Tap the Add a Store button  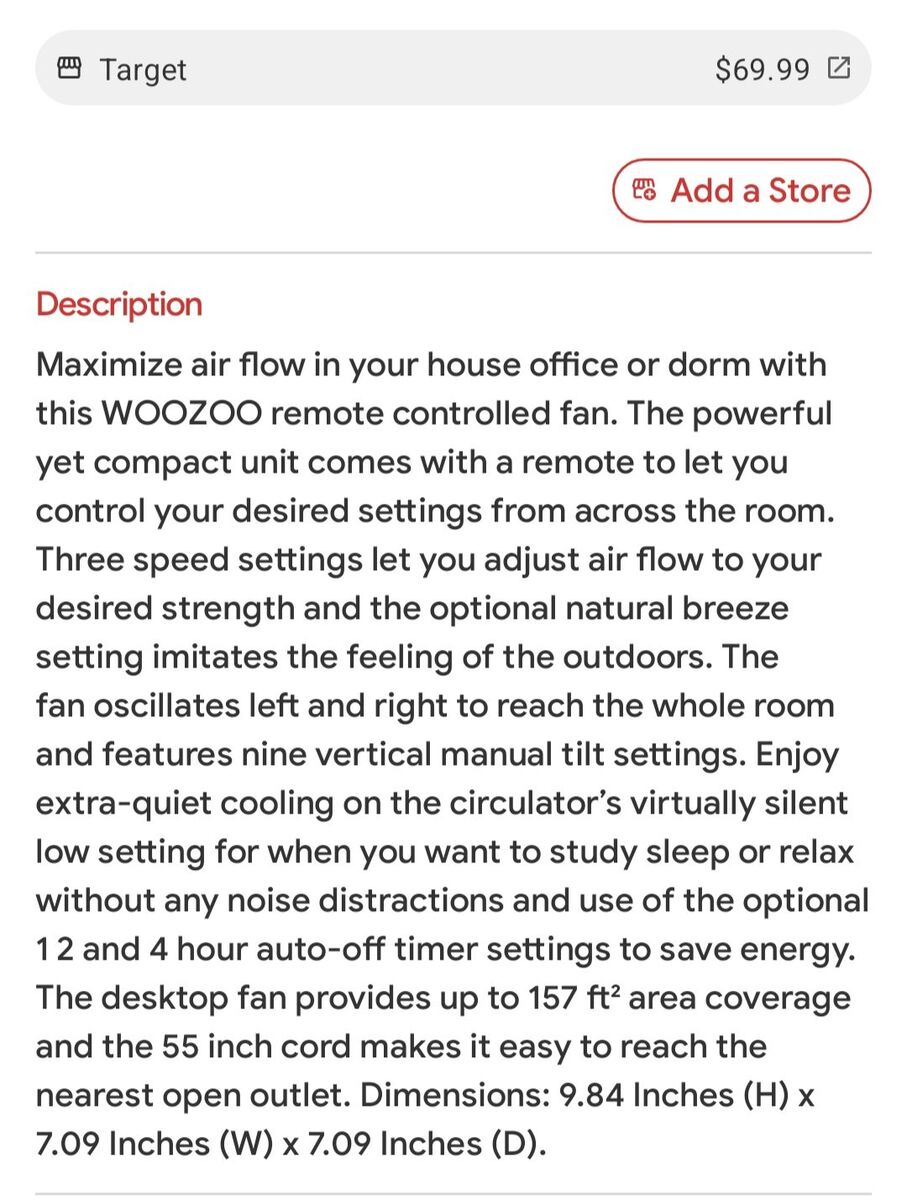click(741, 190)
